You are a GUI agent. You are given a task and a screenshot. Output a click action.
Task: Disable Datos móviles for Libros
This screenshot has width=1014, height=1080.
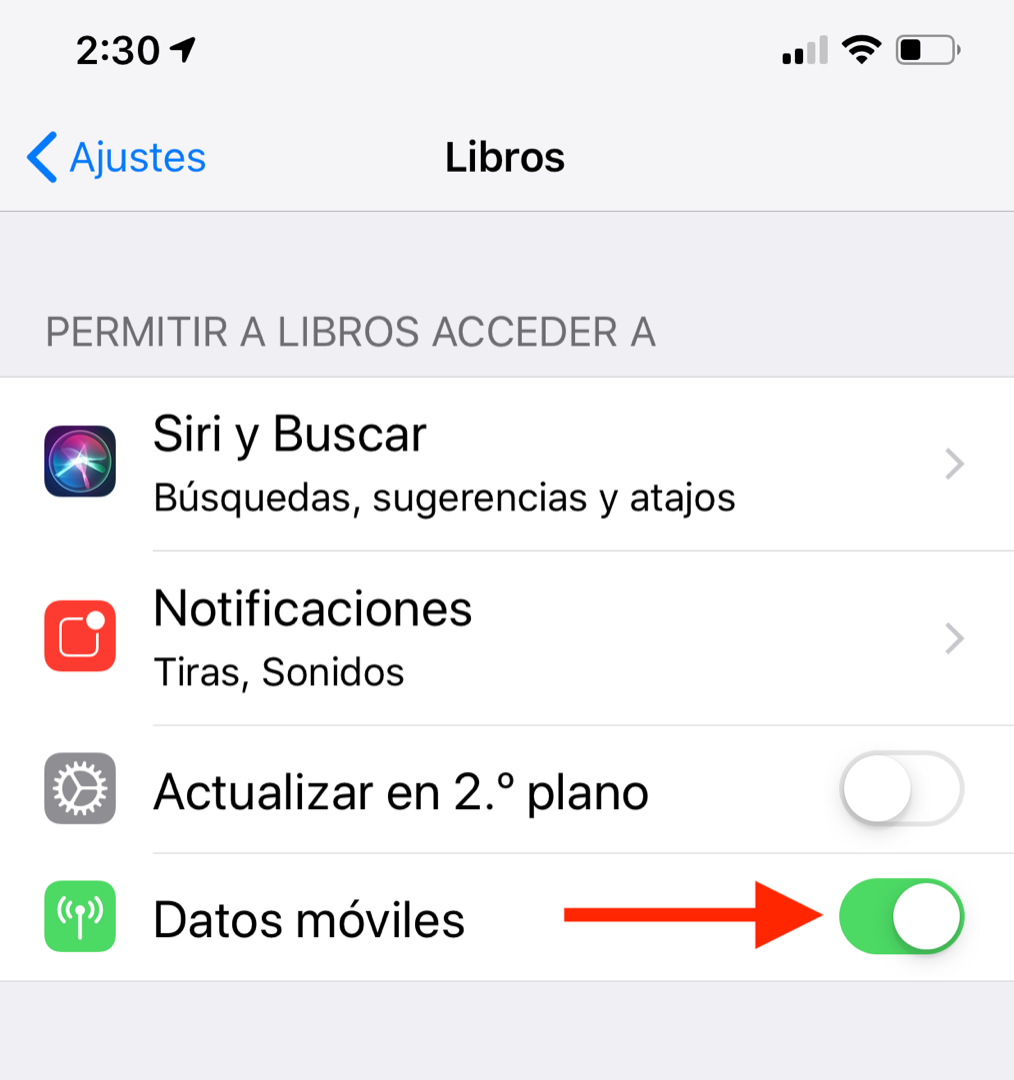(901, 917)
